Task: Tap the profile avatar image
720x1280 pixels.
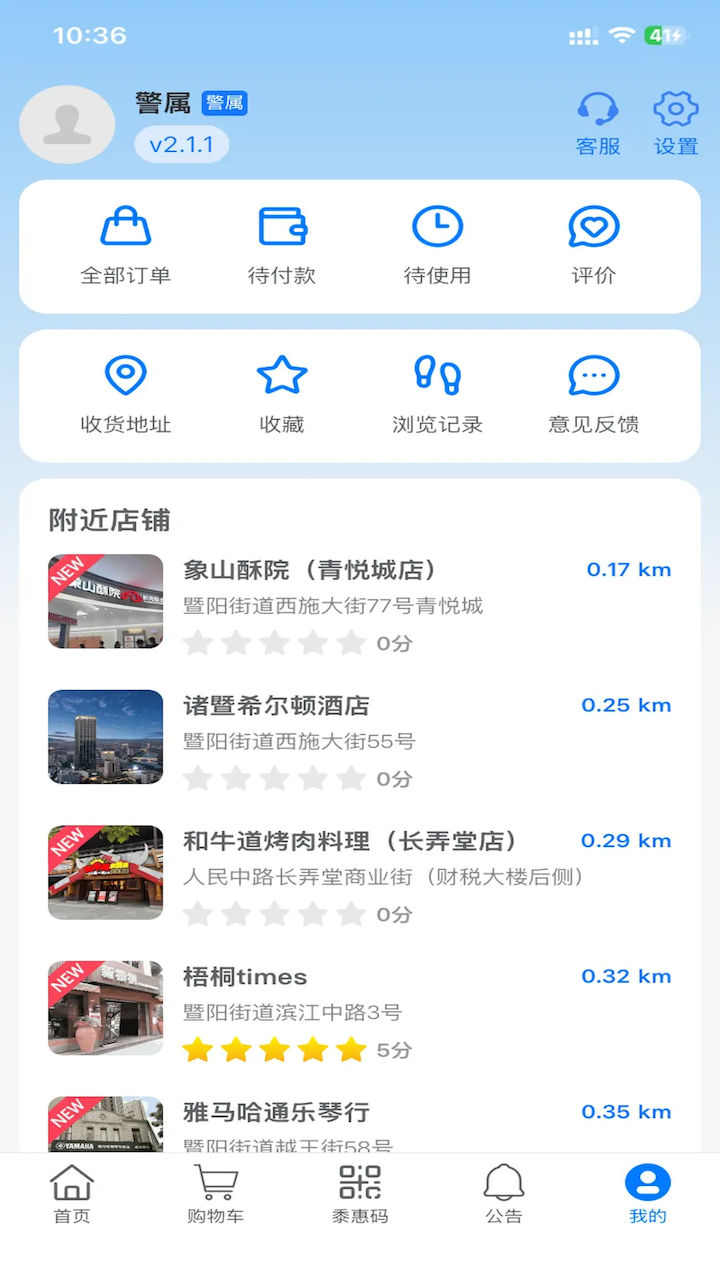Action: (66, 123)
